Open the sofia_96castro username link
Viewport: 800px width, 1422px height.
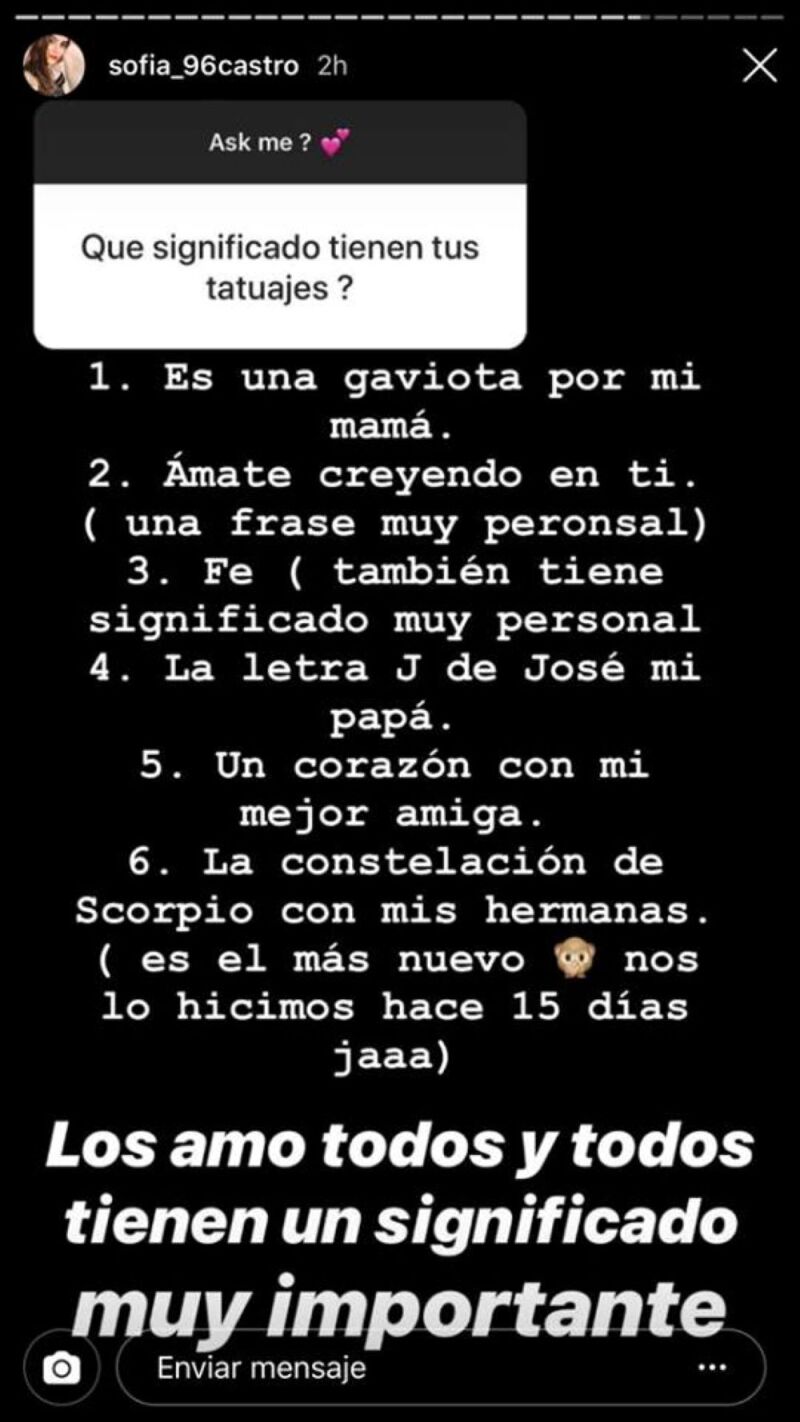tap(203, 67)
